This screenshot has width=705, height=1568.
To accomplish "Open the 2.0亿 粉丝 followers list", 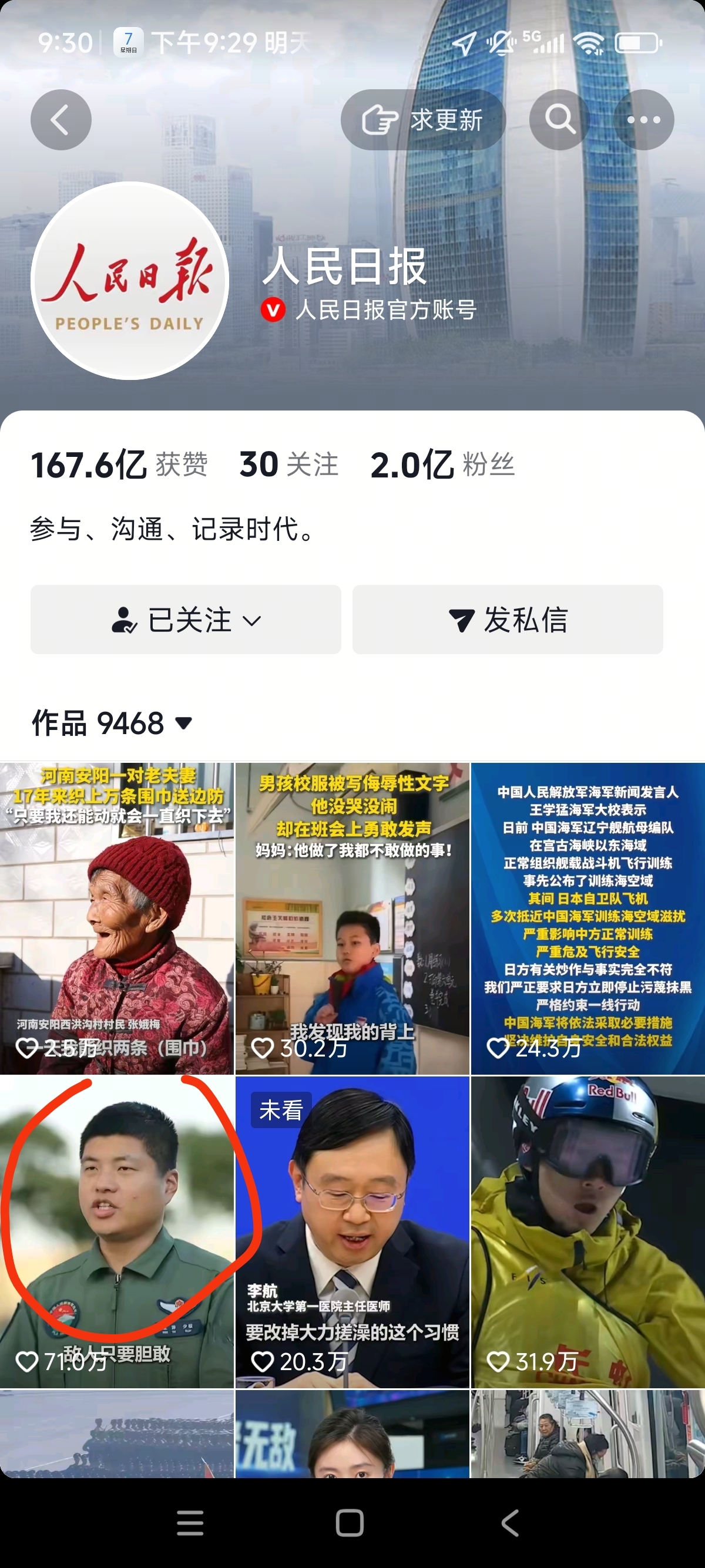I will pos(442,465).
